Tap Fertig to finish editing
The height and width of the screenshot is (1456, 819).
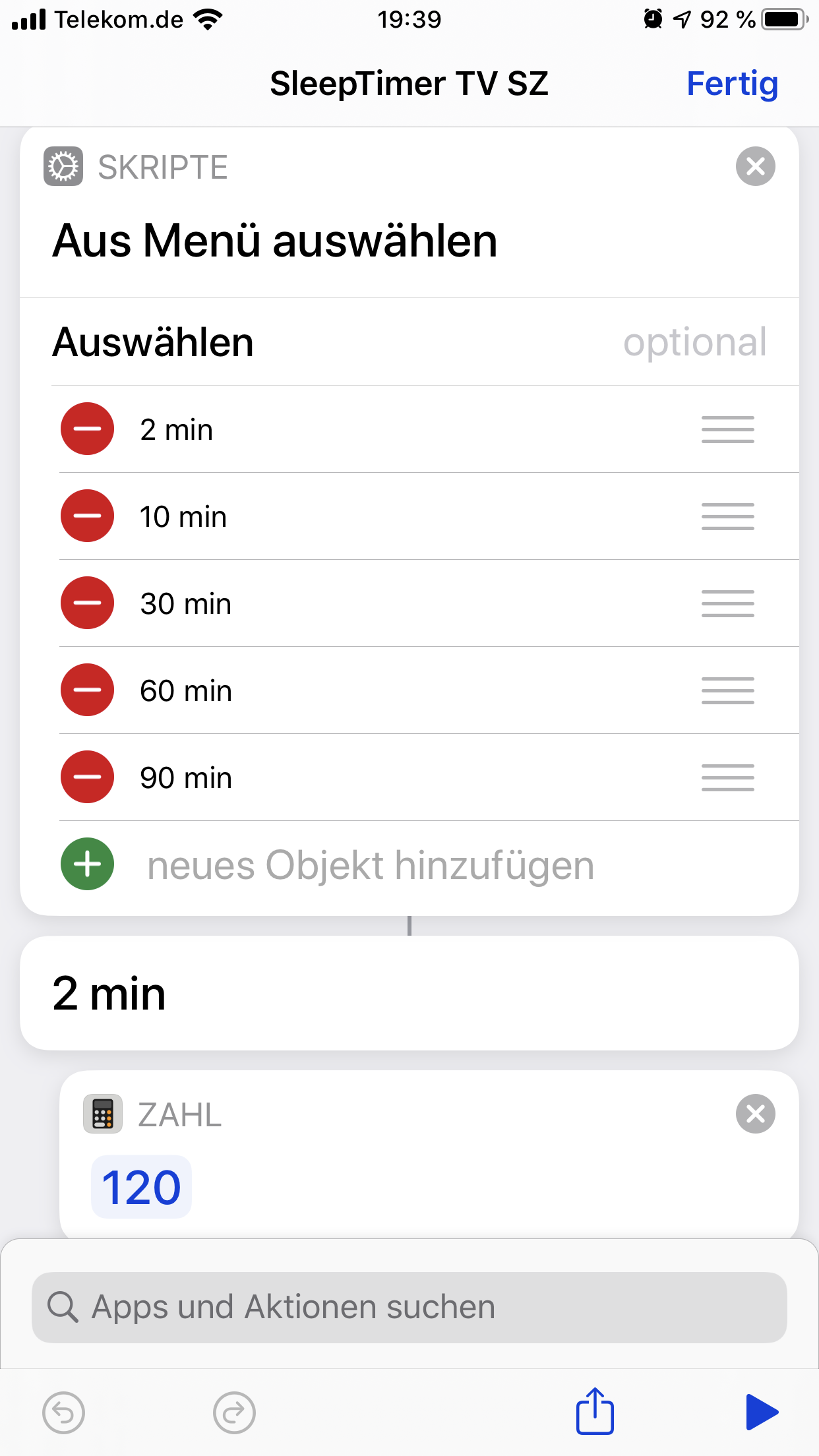coord(732,84)
